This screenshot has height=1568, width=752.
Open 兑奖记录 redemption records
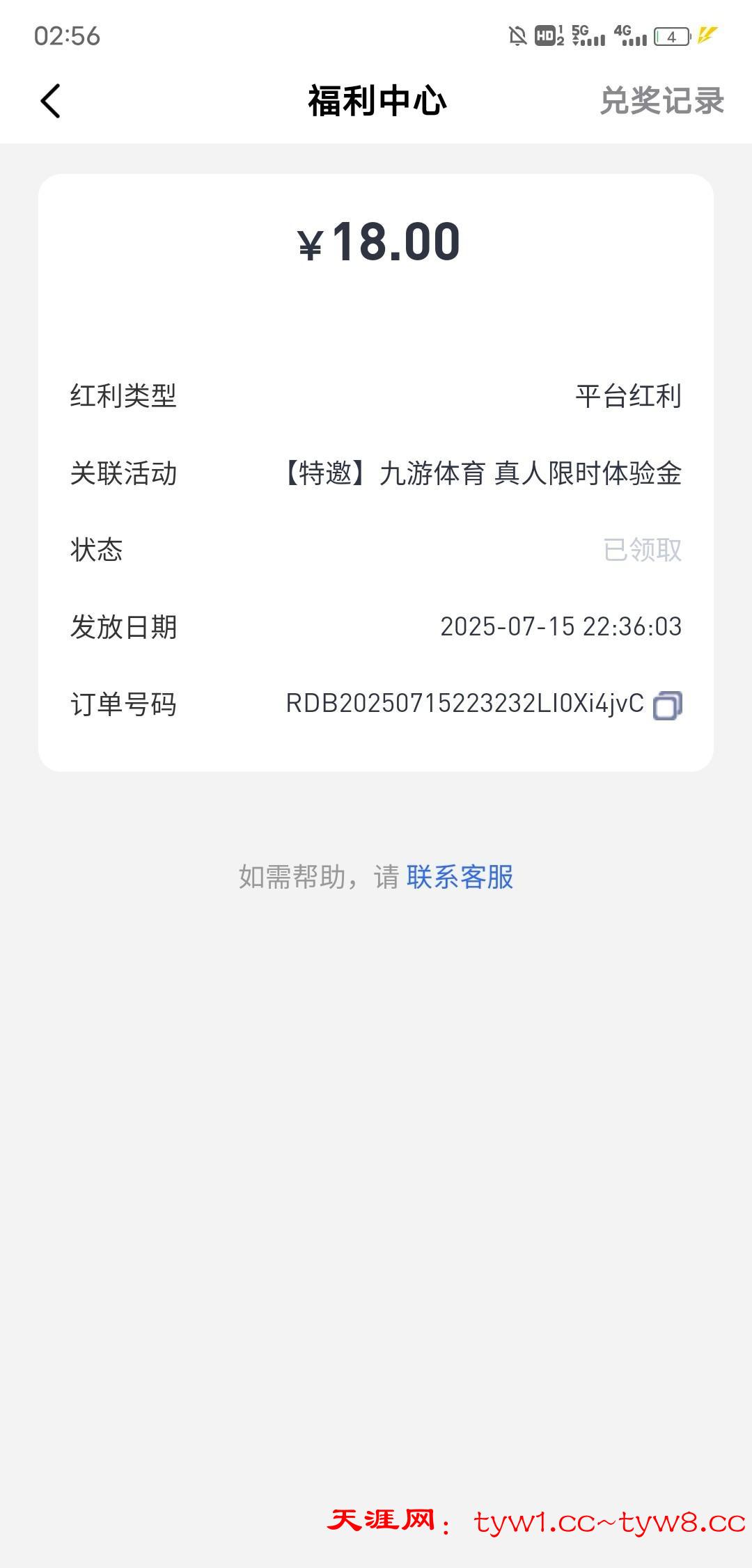661,101
